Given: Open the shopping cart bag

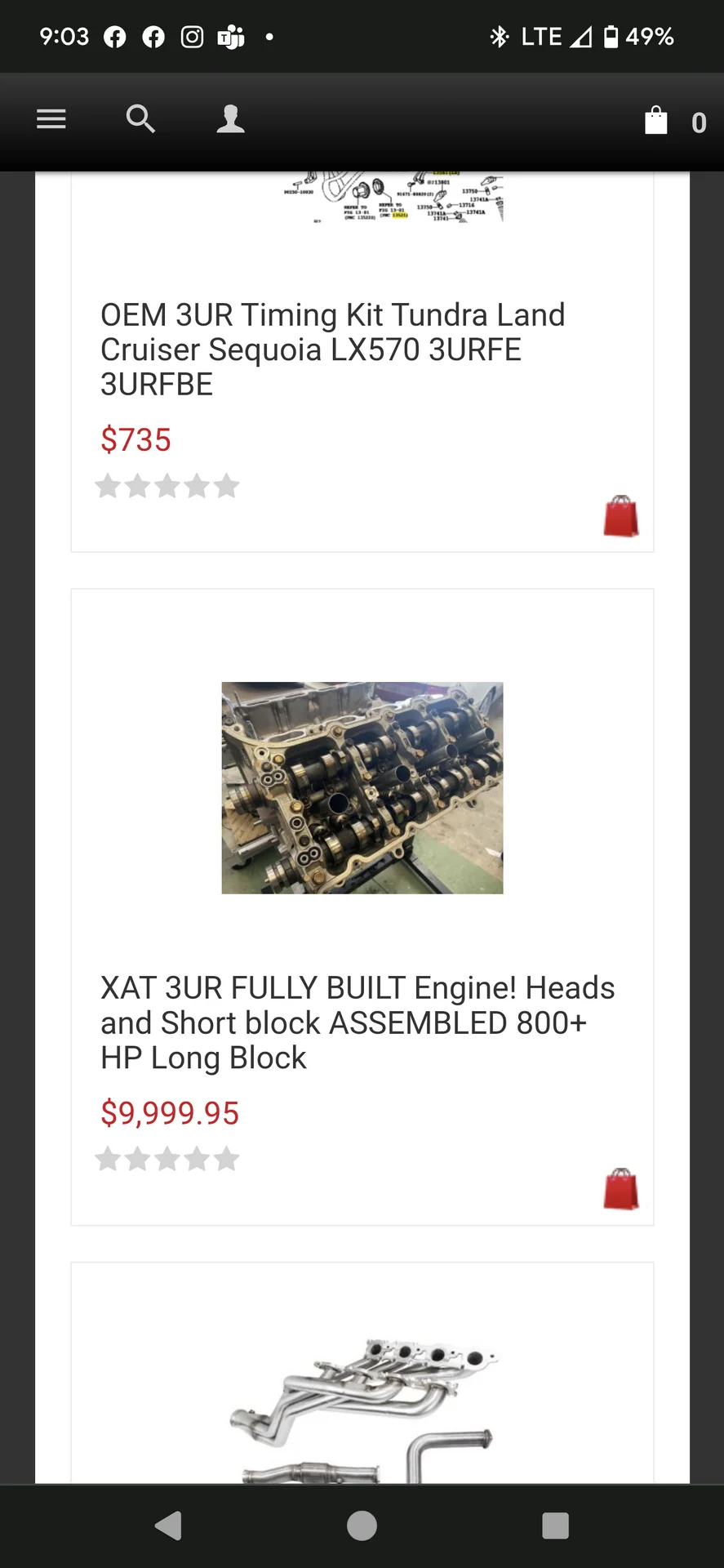Looking at the screenshot, I should coord(656,121).
